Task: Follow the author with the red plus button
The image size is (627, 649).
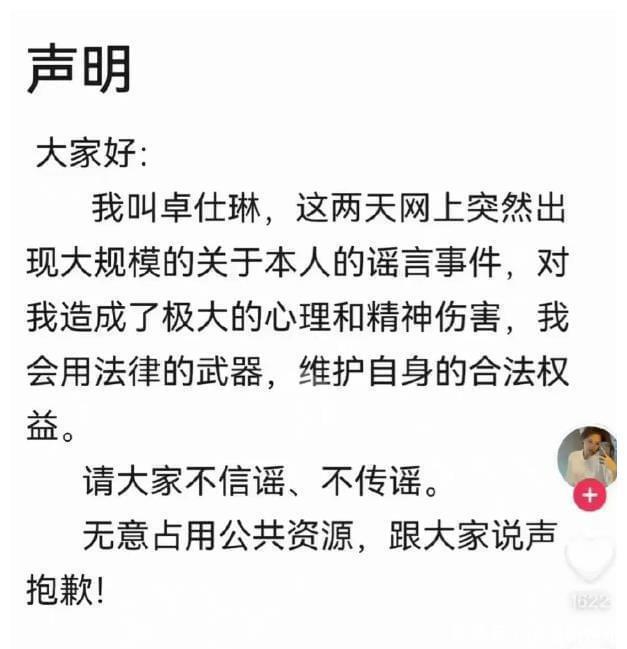Action: [x=590, y=495]
